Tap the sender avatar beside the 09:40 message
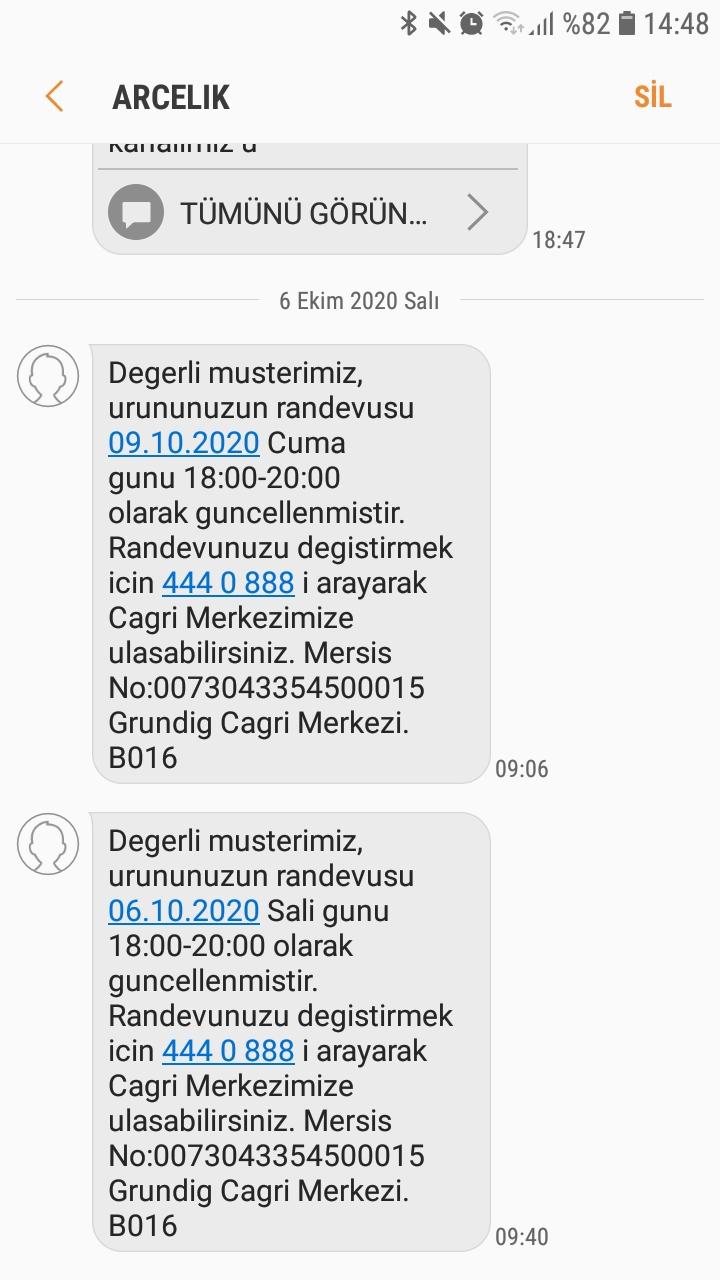This screenshot has width=720, height=1280. (x=48, y=844)
